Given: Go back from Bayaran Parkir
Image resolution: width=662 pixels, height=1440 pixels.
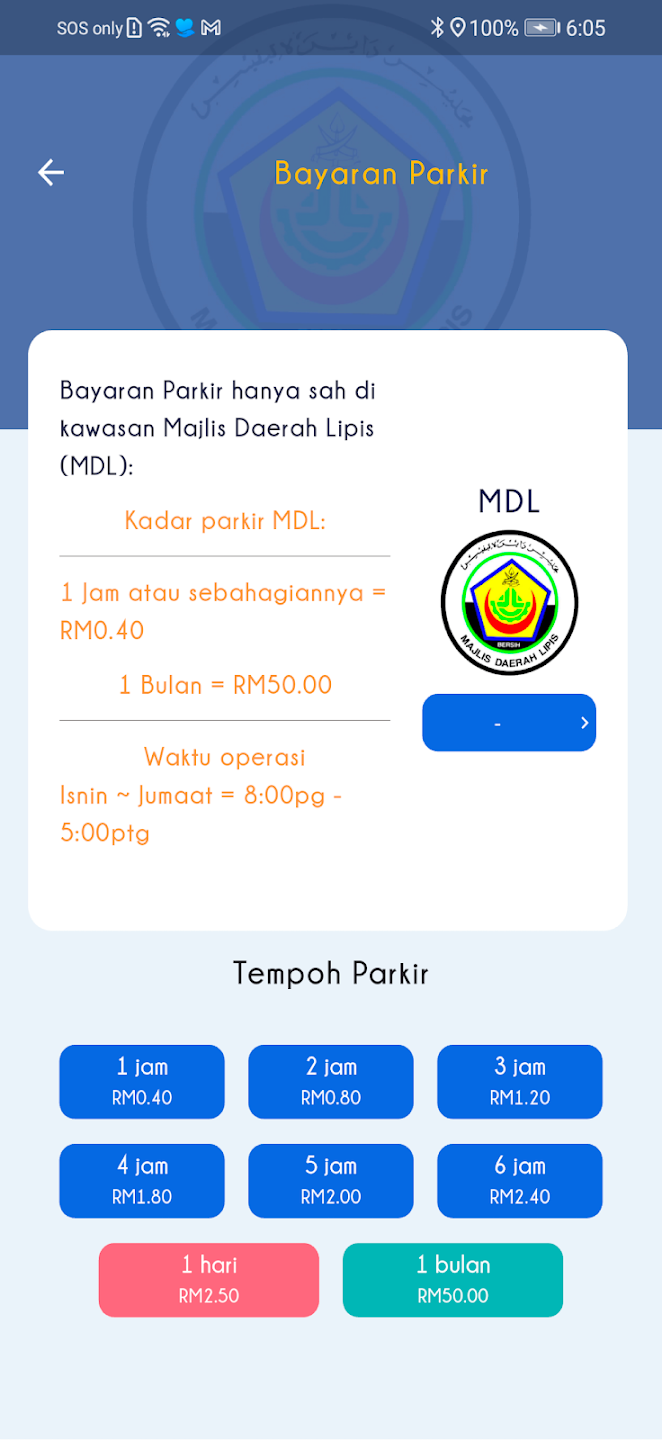Looking at the screenshot, I should point(51,173).
